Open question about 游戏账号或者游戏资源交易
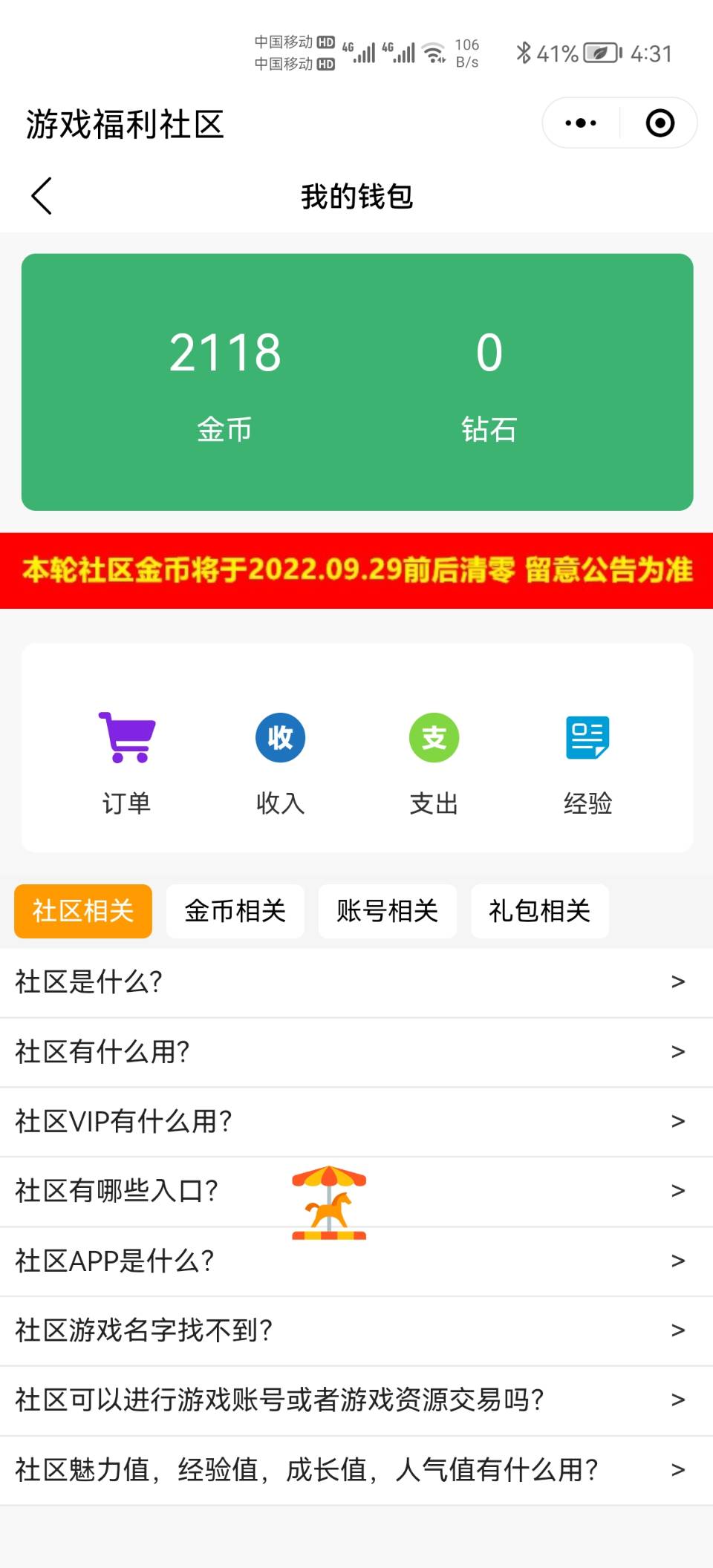This screenshot has height=1568, width=713. (x=356, y=1401)
